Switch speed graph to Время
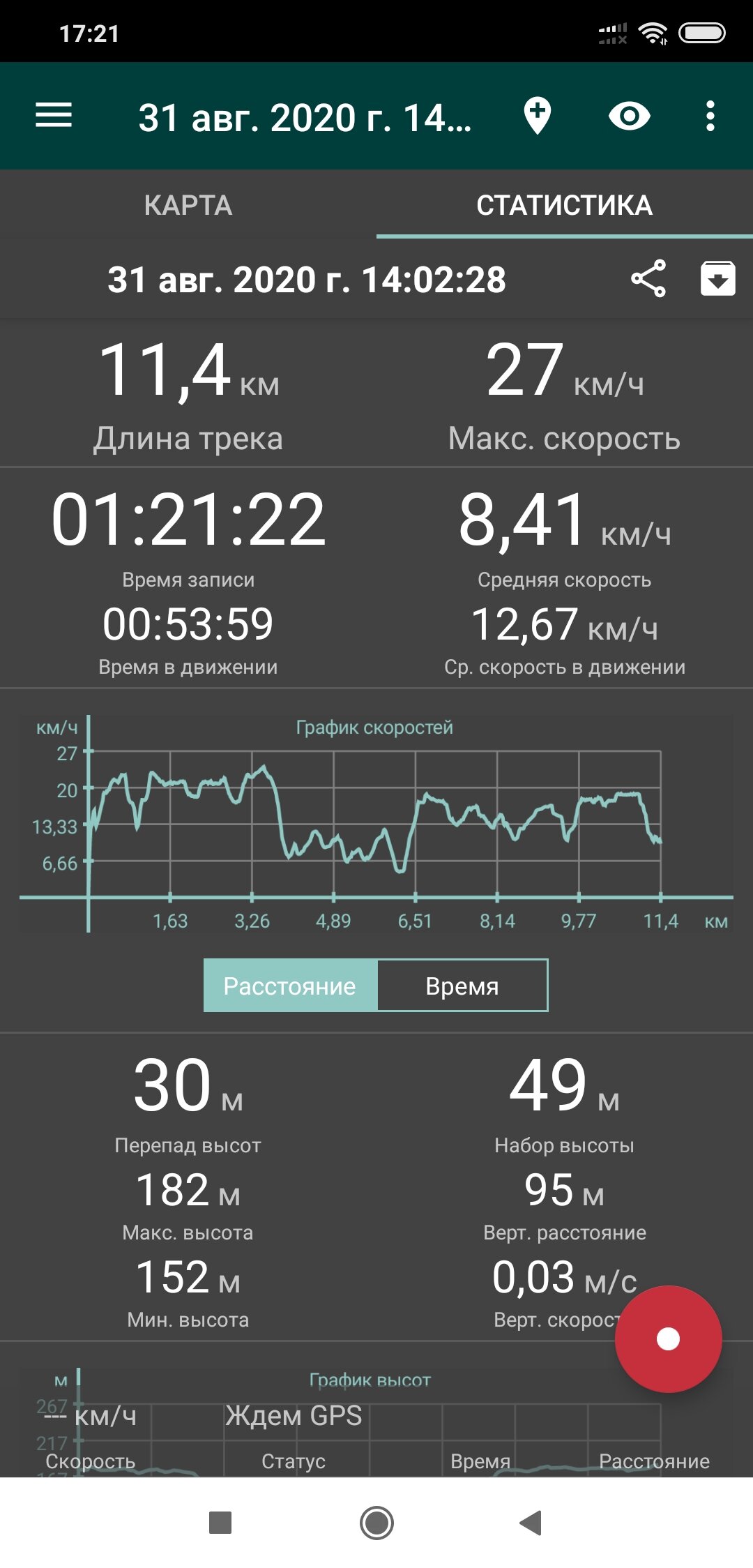The image size is (753, 1568). click(x=462, y=986)
